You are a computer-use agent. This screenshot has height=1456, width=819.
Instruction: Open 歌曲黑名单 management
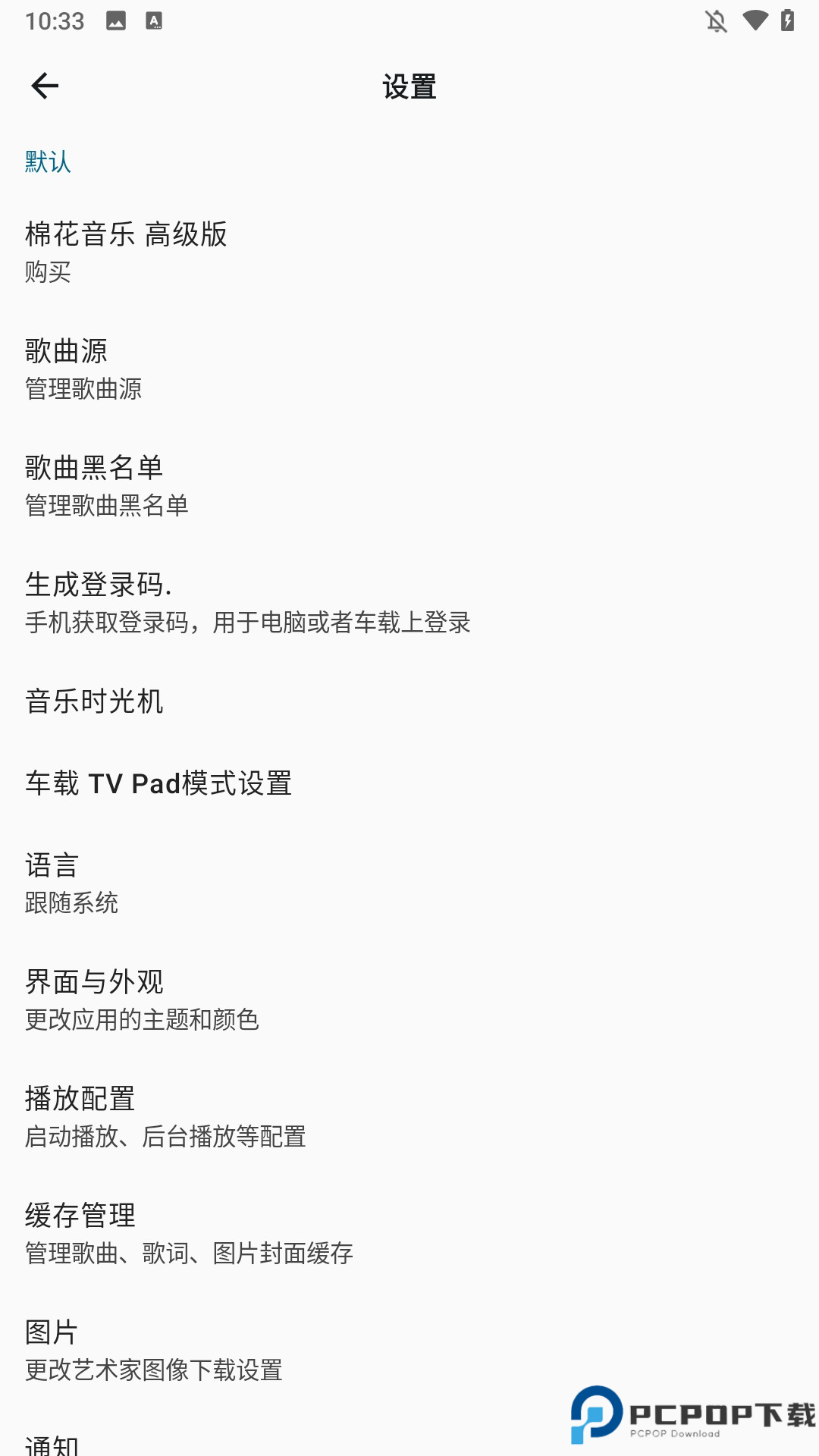tap(106, 485)
